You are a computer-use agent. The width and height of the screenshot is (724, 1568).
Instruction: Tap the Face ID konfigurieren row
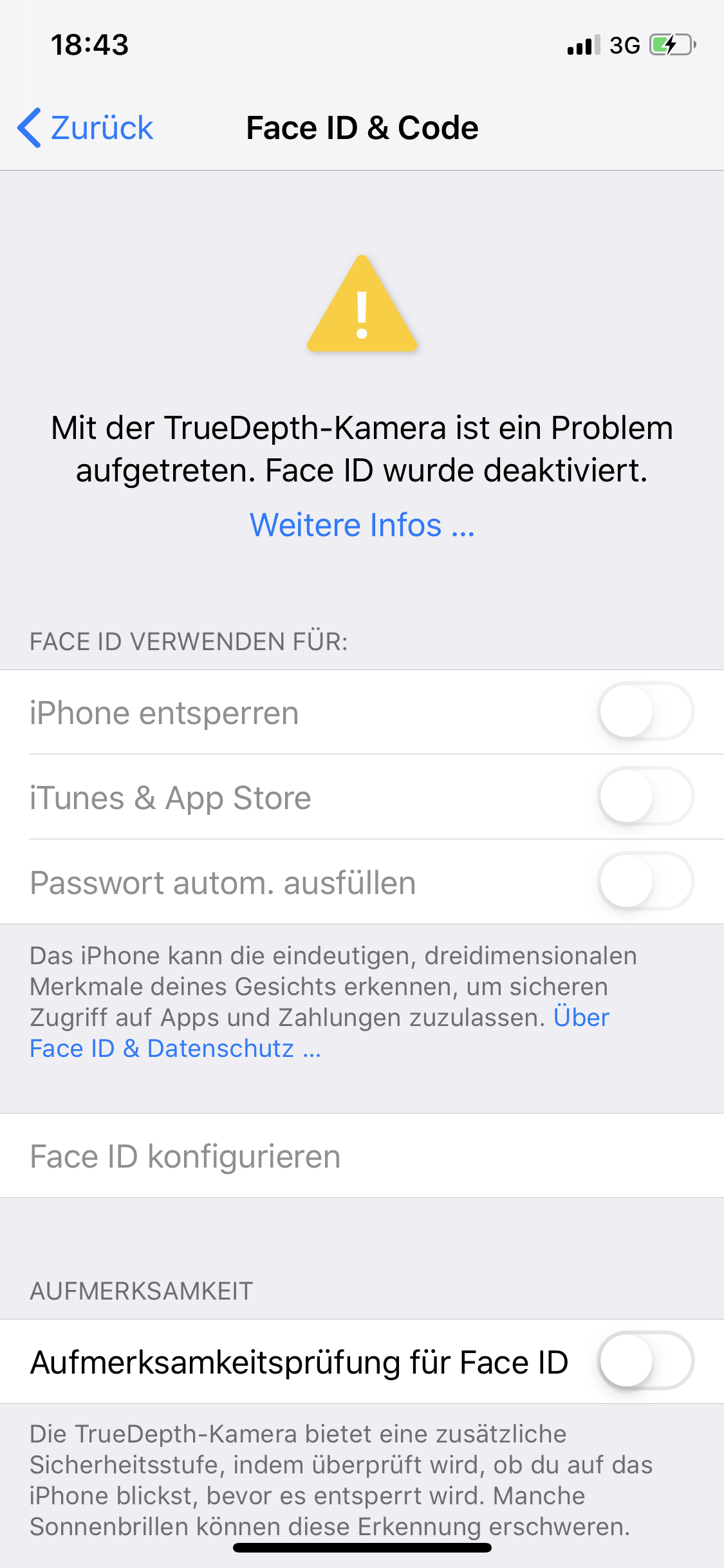coord(362,1155)
